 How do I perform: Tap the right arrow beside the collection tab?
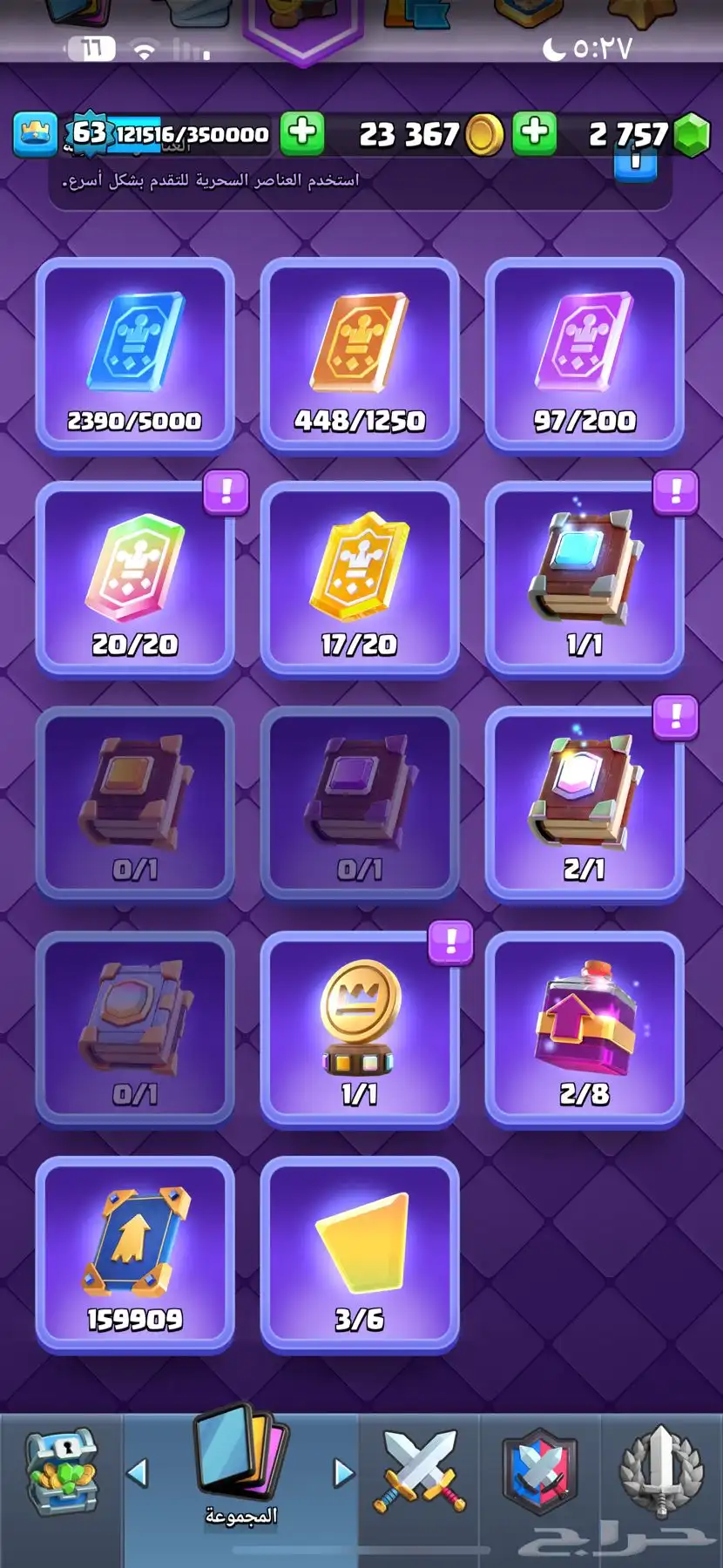344,1472
